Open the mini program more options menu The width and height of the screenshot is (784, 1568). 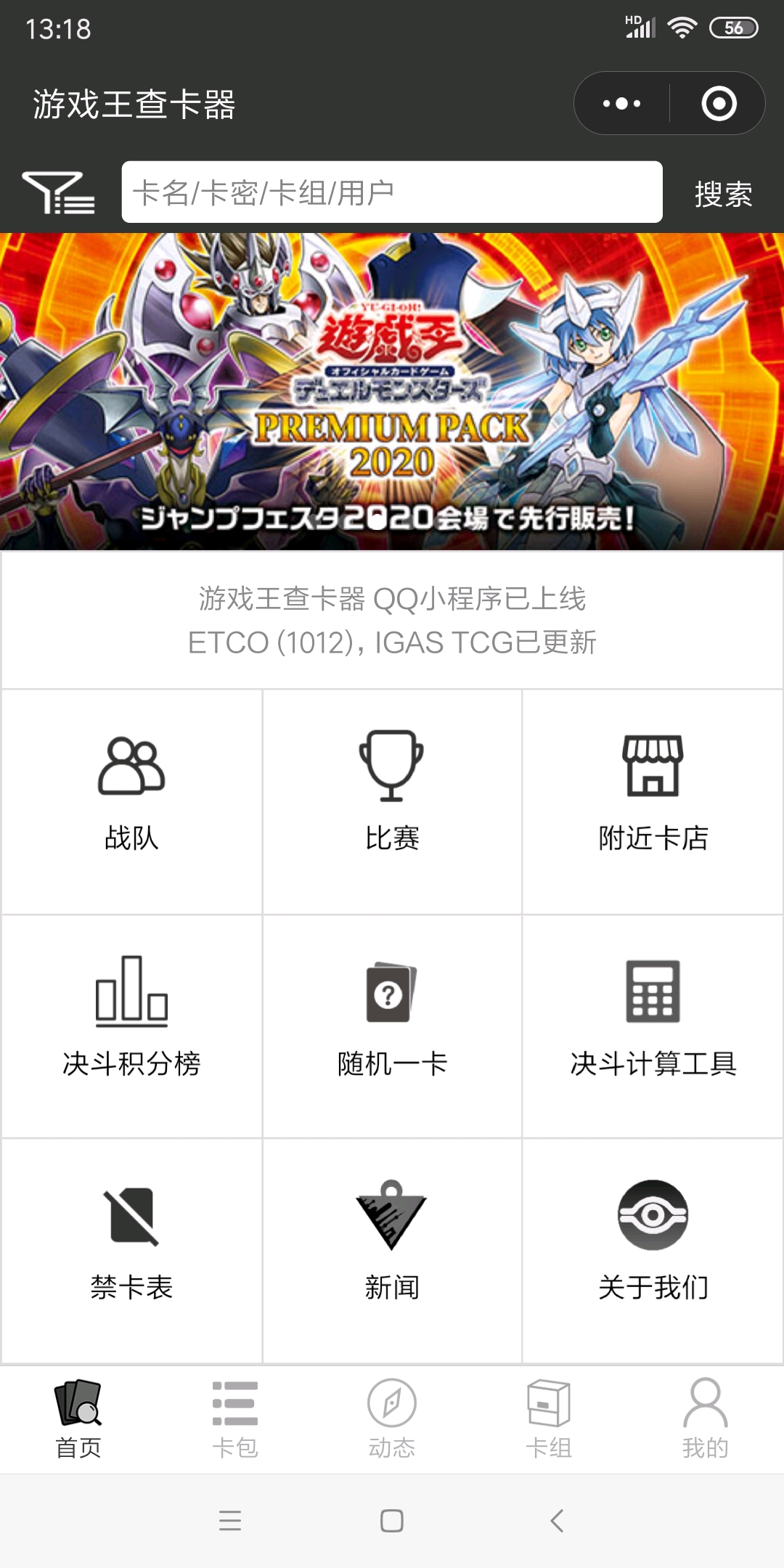pyautogui.click(x=622, y=104)
